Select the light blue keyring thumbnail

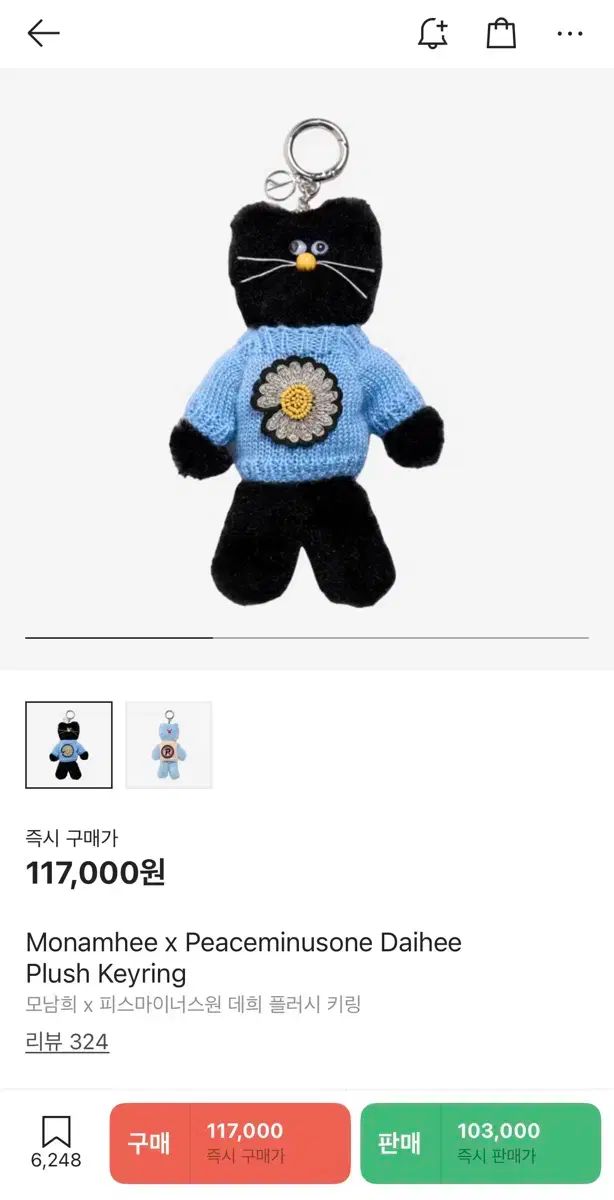click(x=169, y=745)
